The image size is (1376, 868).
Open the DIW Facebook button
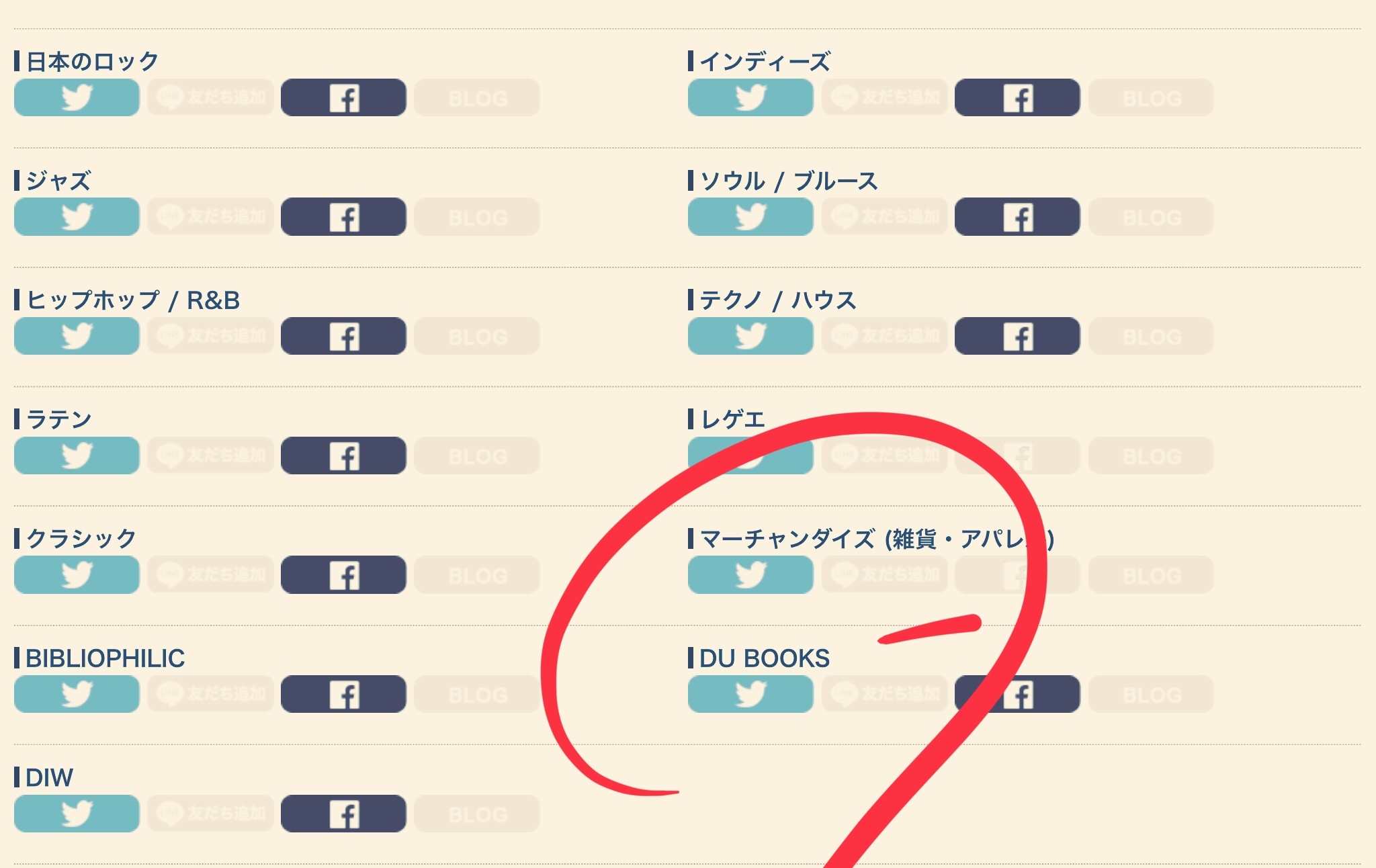[343, 814]
